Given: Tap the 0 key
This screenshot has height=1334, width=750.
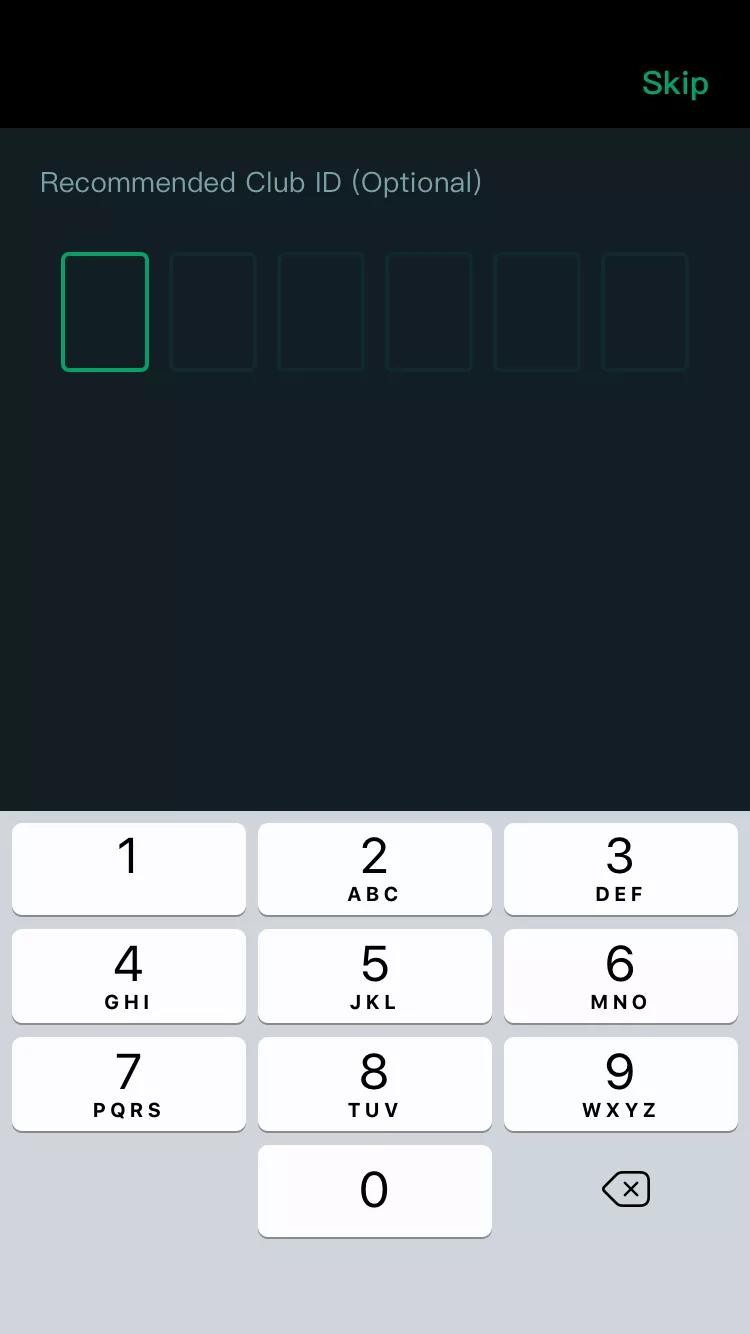Looking at the screenshot, I should (374, 1190).
